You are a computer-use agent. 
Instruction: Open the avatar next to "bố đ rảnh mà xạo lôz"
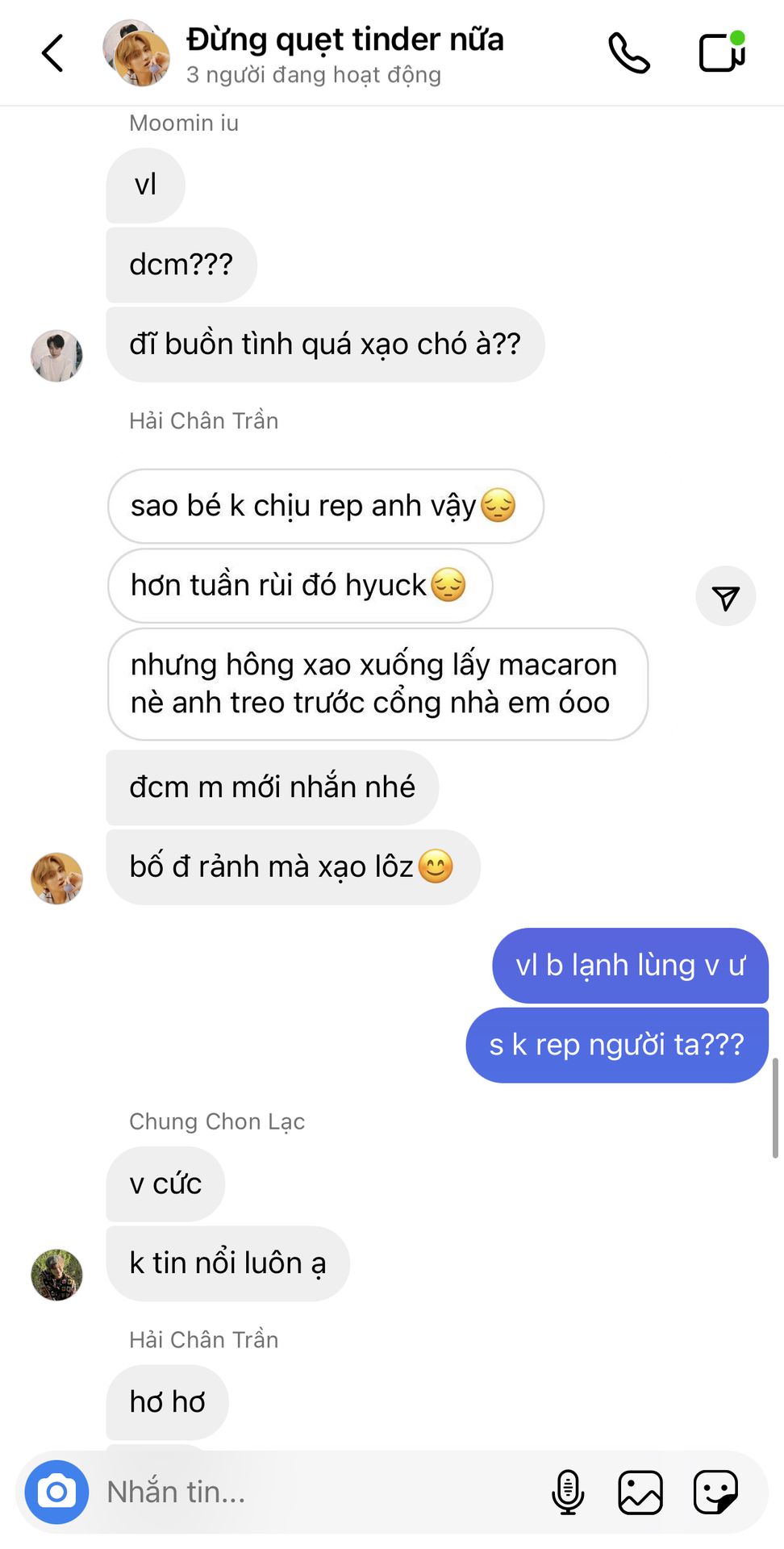(x=56, y=878)
